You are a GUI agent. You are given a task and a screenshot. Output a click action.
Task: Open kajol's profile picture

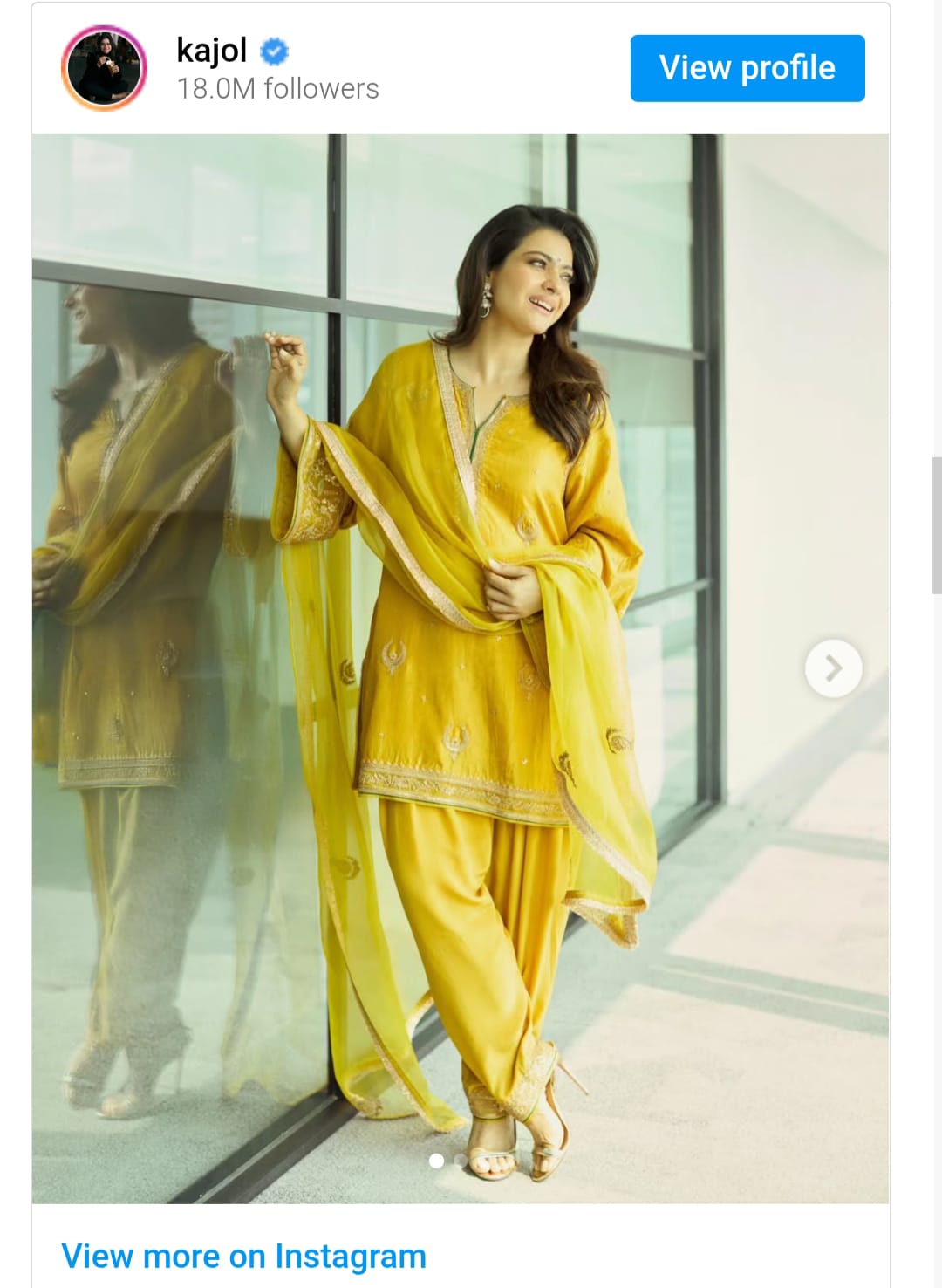[x=104, y=68]
